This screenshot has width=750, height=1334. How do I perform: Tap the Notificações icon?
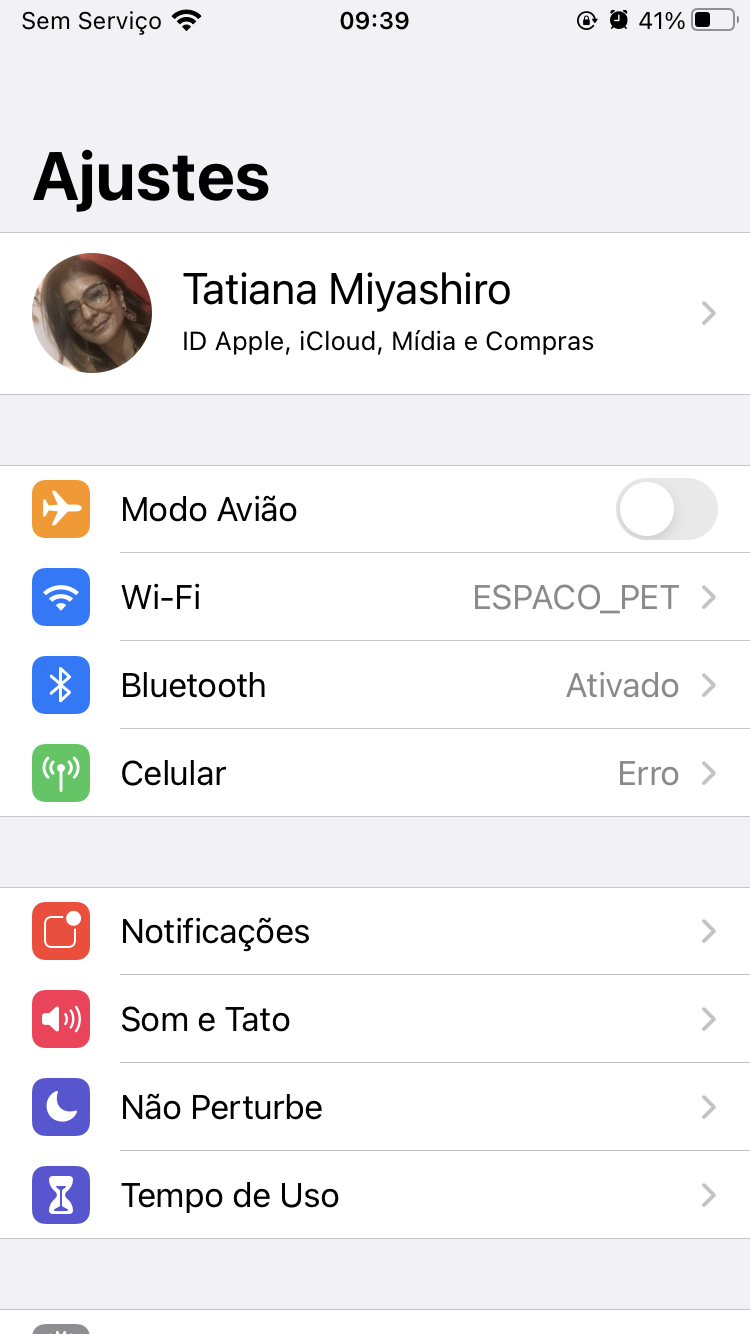60,931
